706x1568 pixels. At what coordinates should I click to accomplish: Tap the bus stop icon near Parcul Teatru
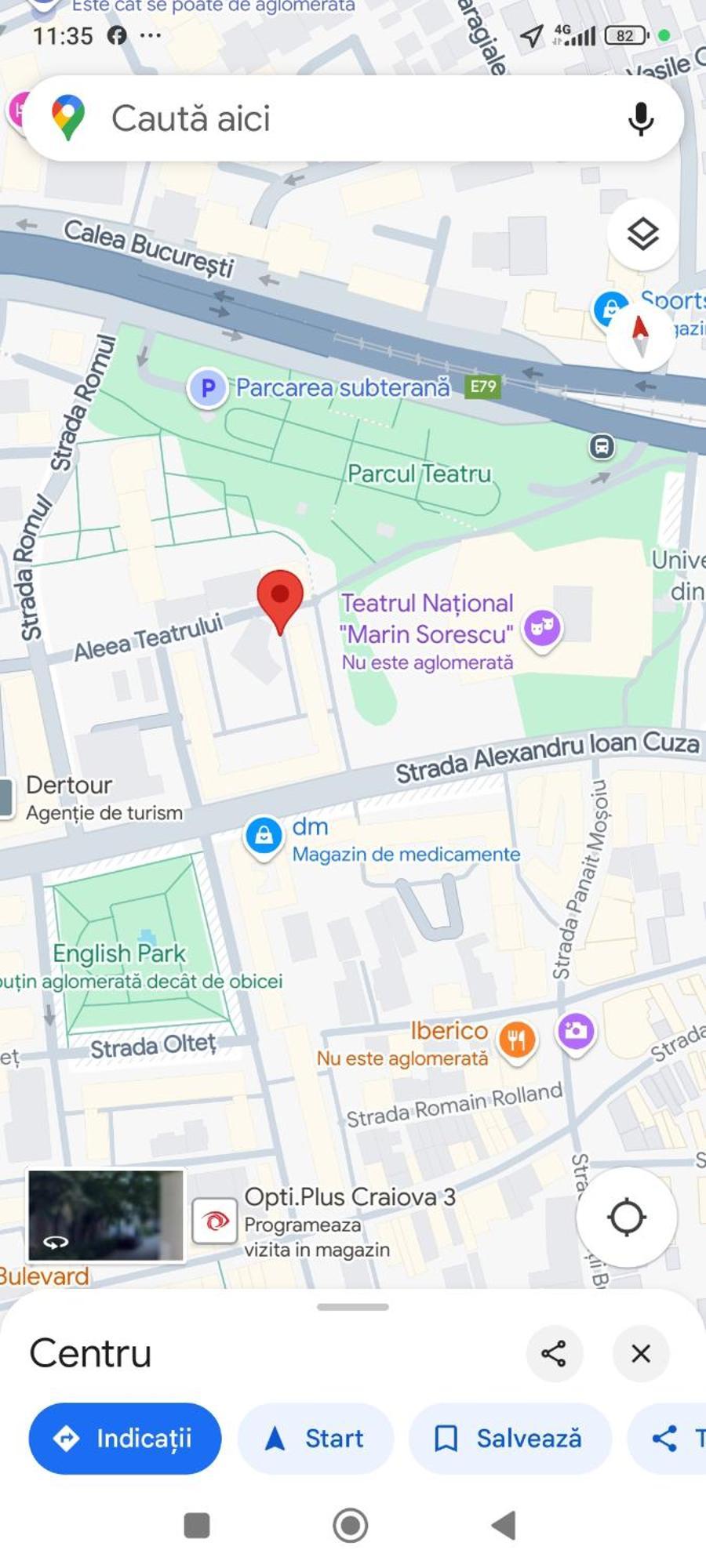[602, 447]
